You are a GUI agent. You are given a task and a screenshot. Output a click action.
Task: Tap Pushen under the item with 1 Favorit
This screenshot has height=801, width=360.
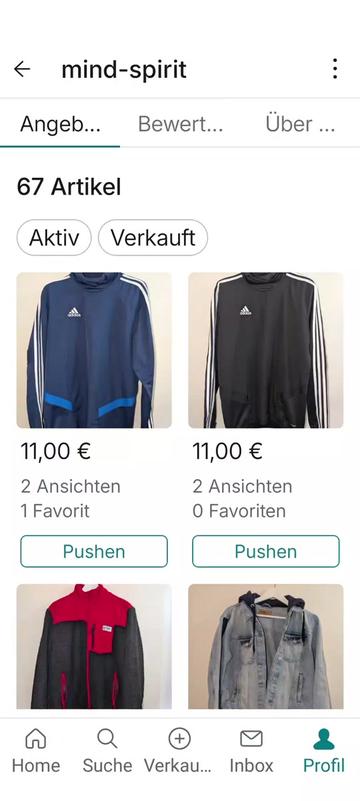(94, 551)
